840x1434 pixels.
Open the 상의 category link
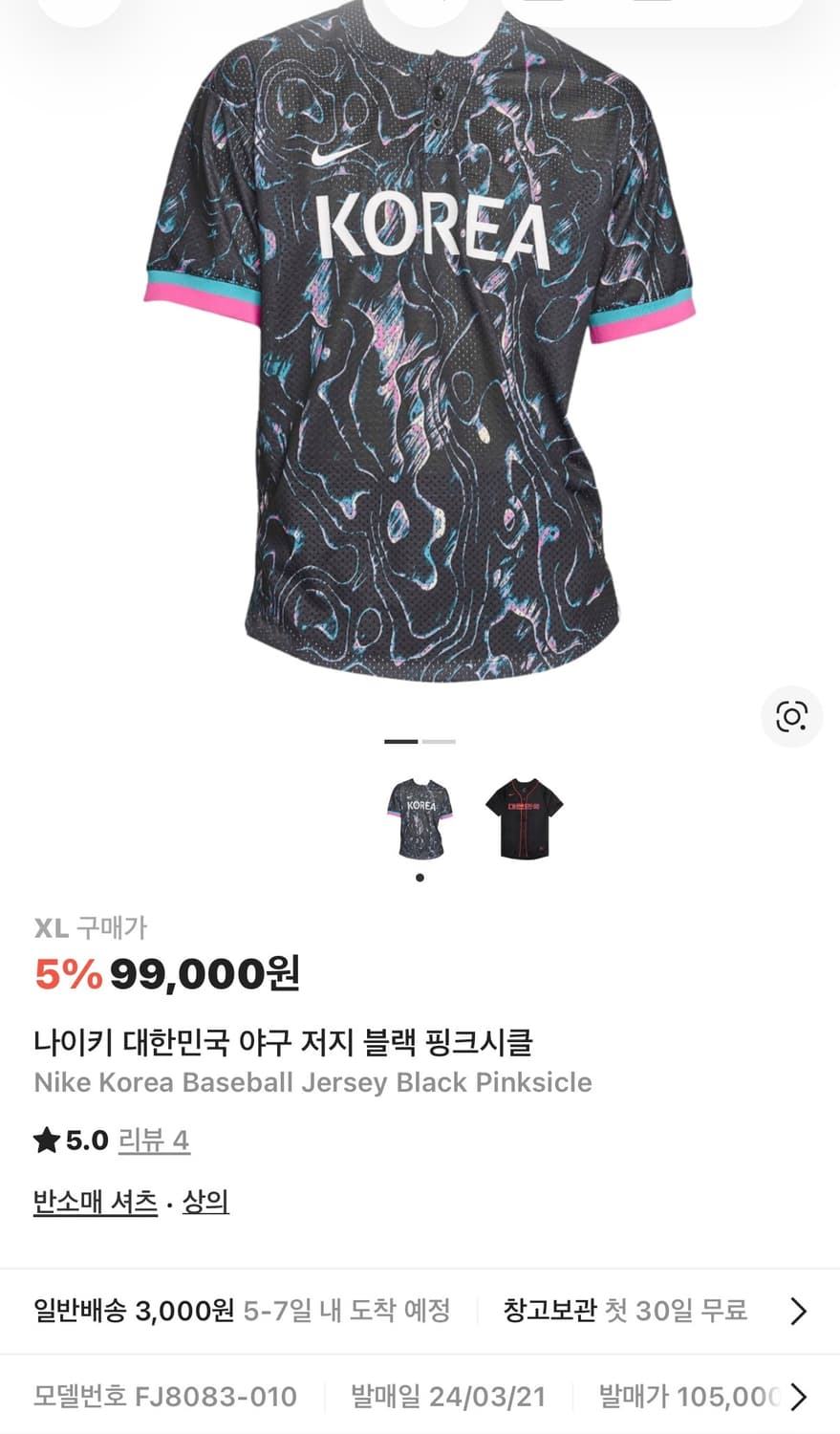[206, 1203]
